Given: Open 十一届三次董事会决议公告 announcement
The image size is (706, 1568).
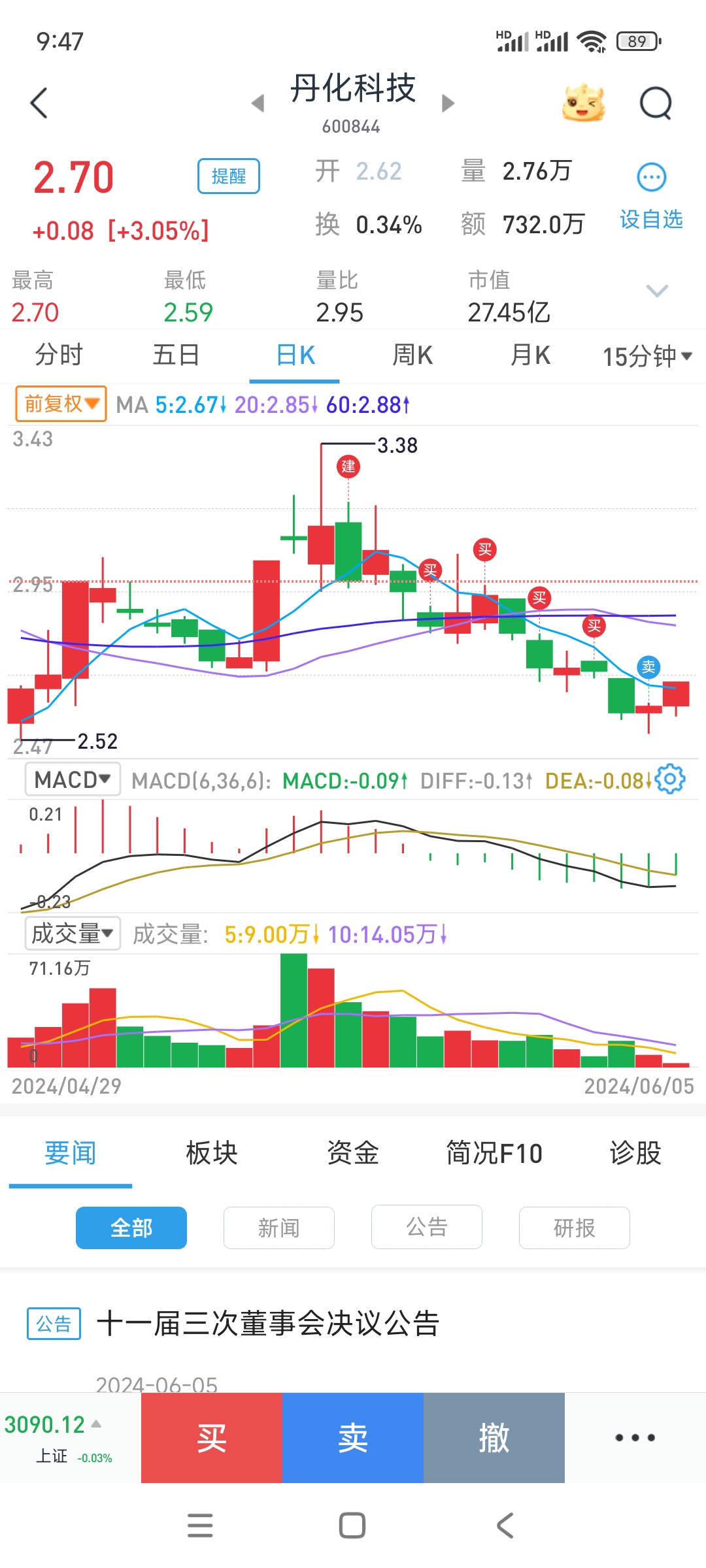Looking at the screenshot, I should click(x=268, y=1324).
